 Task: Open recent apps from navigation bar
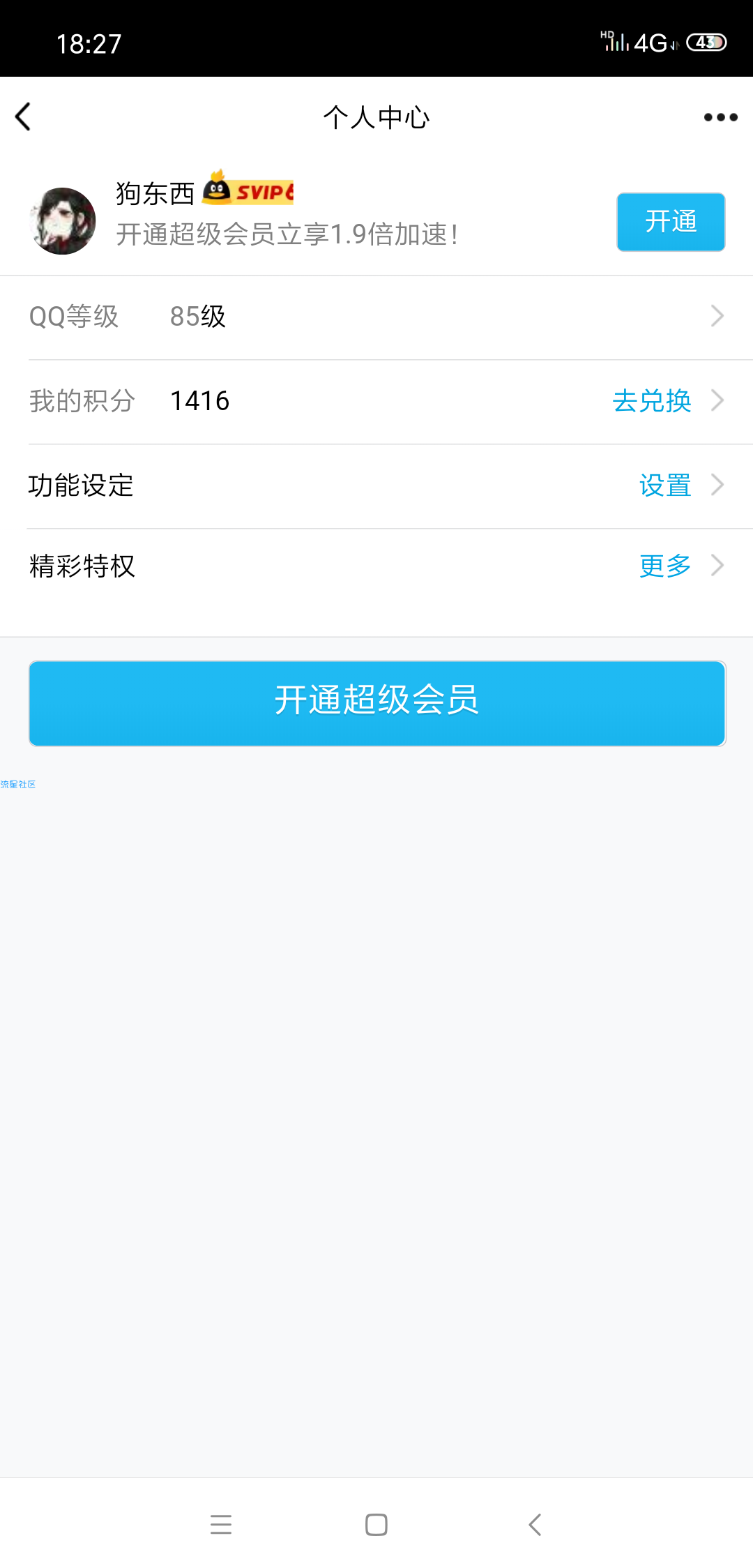tap(221, 1525)
